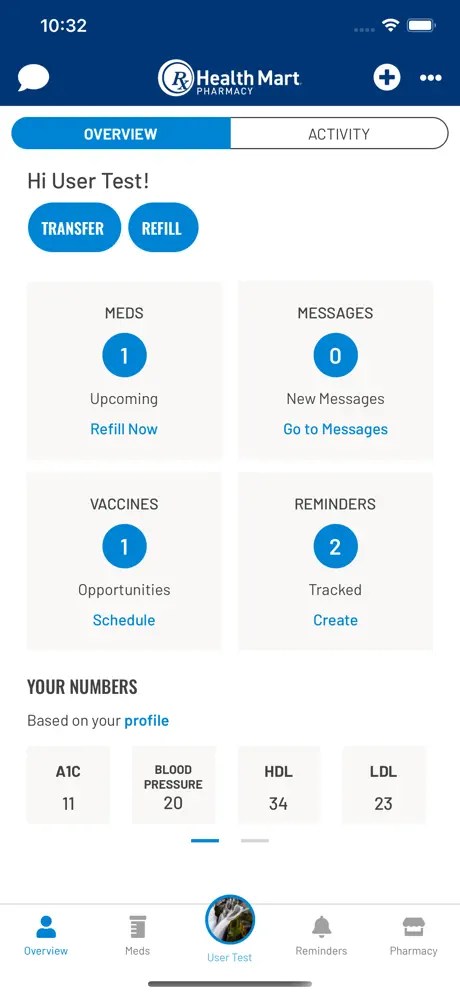Open the three-dot overflow menu
This screenshot has width=460, height=996.
coord(431,78)
